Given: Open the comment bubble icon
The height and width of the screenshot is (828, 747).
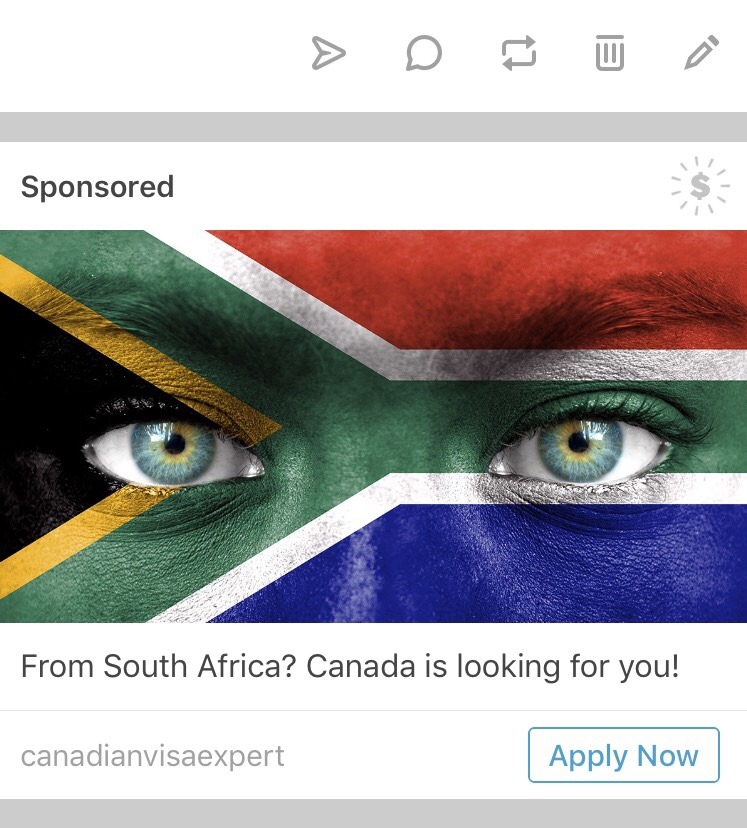Looking at the screenshot, I should coord(423,54).
